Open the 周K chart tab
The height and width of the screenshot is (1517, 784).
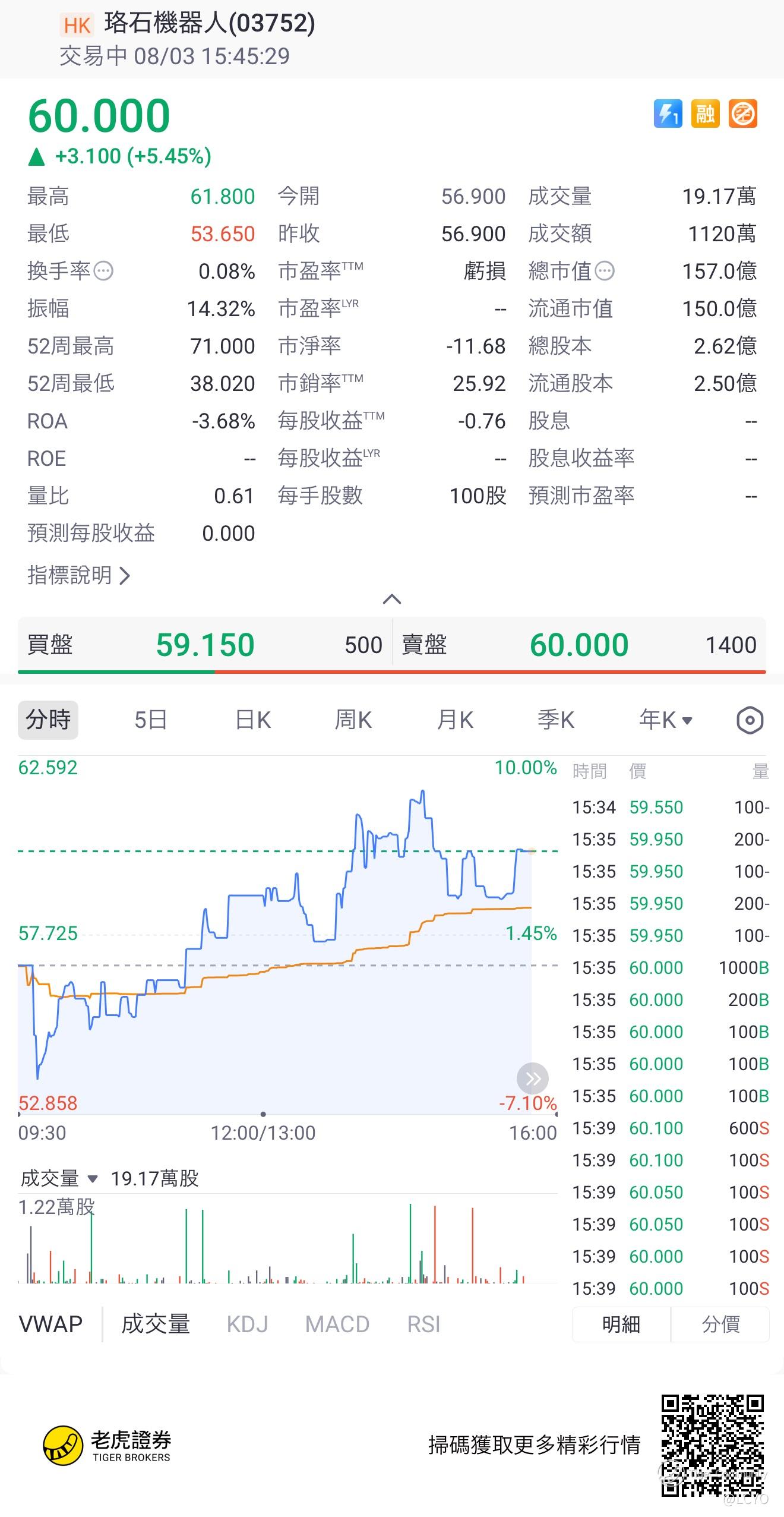click(x=353, y=720)
